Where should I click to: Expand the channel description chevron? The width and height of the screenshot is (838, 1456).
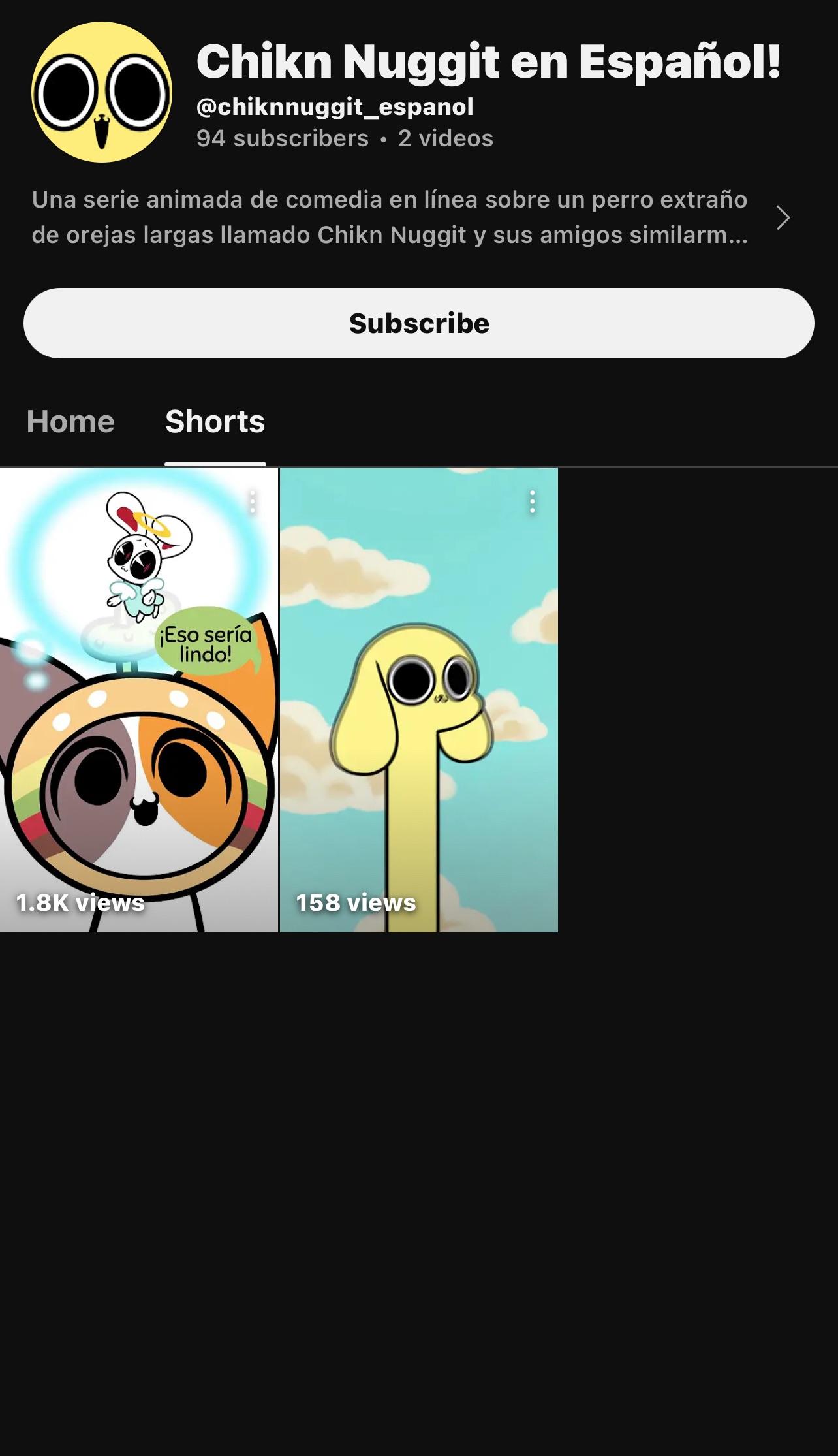click(783, 217)
